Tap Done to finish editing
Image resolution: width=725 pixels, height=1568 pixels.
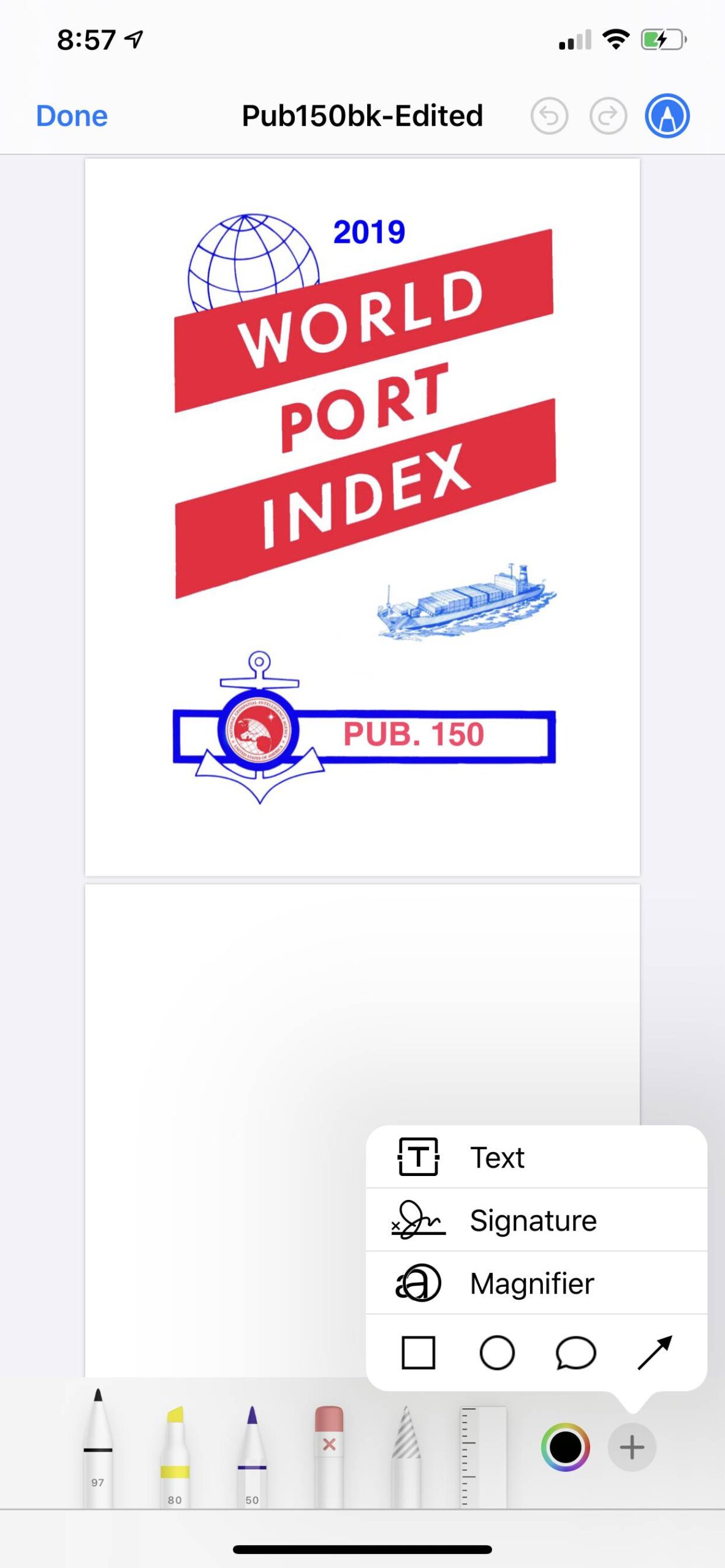pos(72,116)
